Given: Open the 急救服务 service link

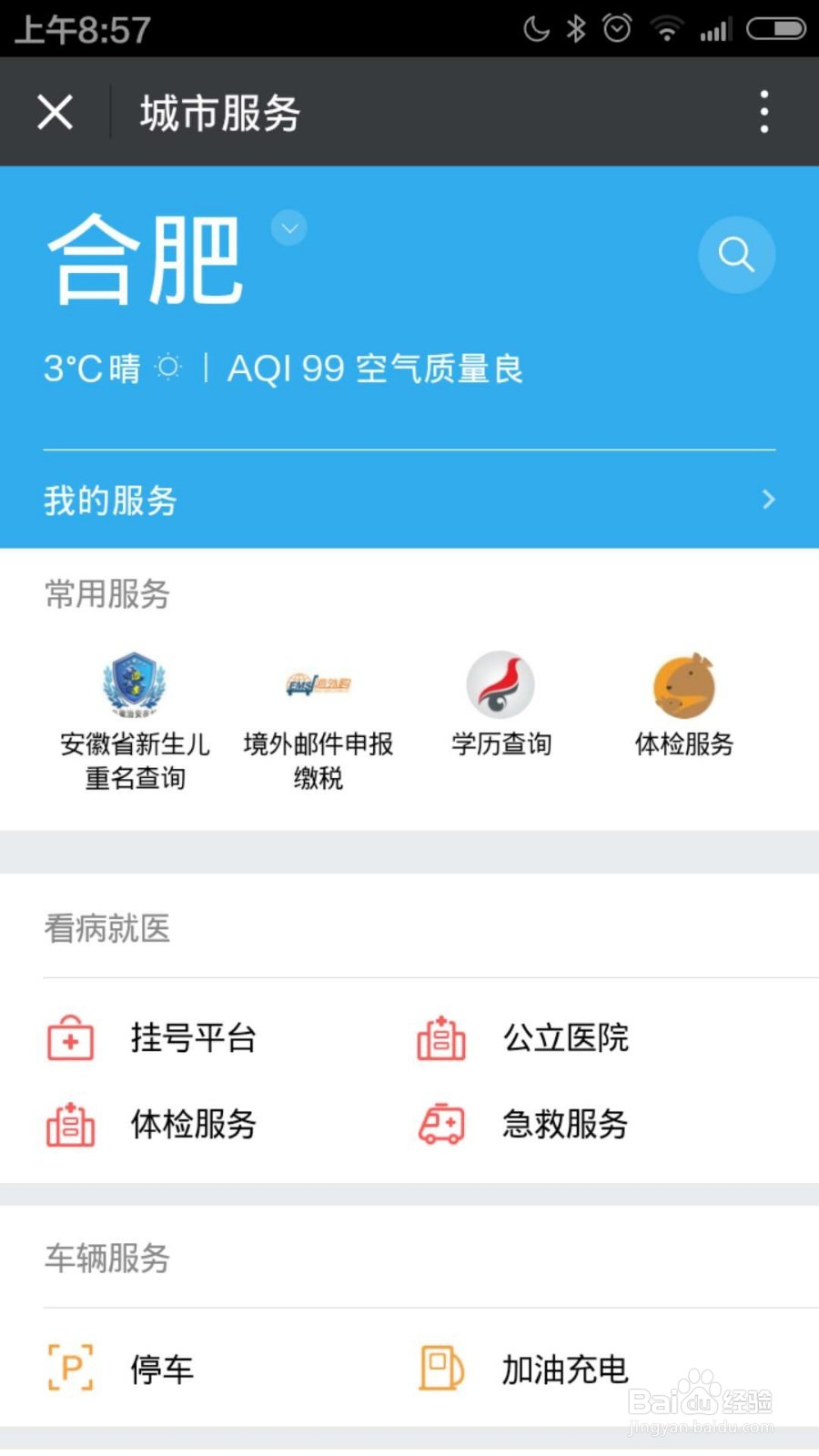Looking at the screenshot, I should (x=565, y=1125).
